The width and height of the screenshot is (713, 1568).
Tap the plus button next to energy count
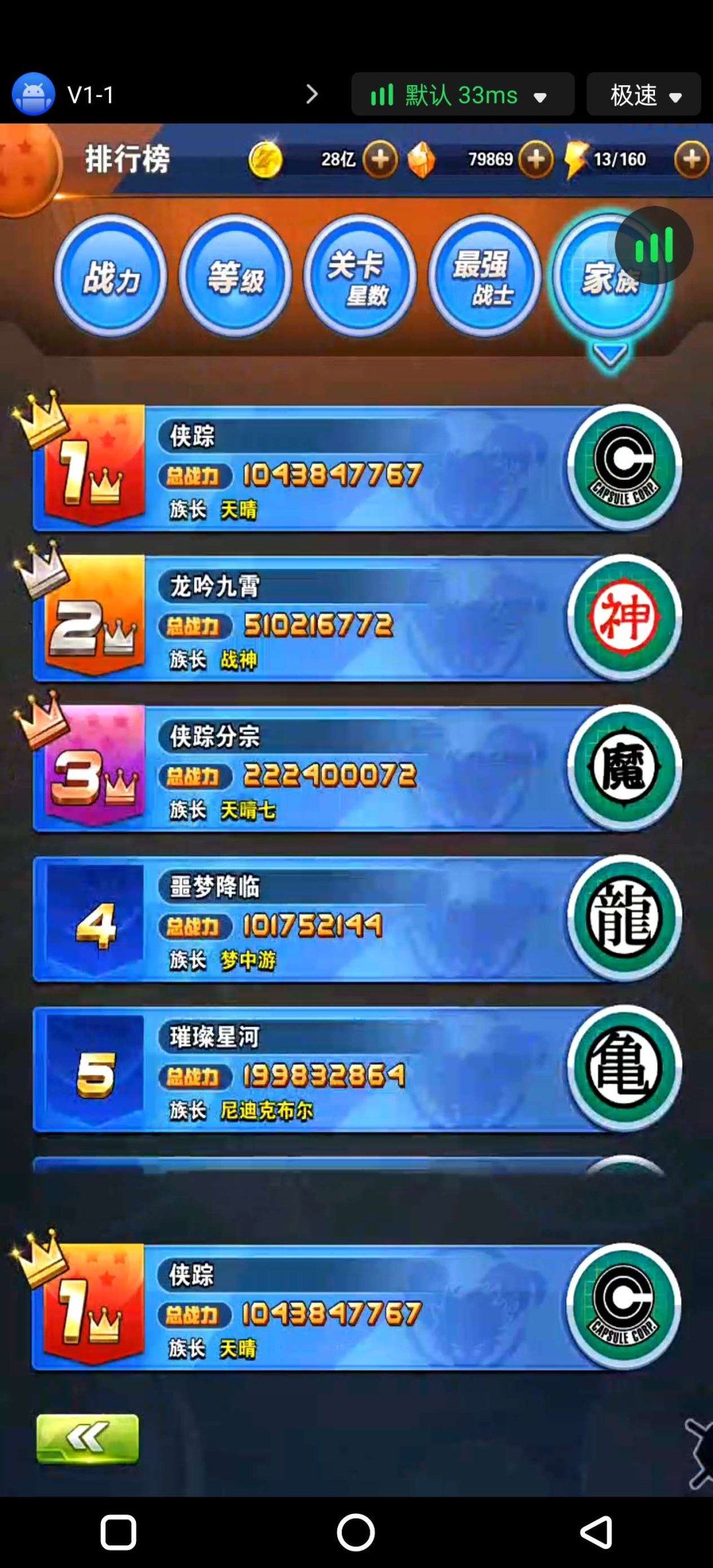[691, 159]
